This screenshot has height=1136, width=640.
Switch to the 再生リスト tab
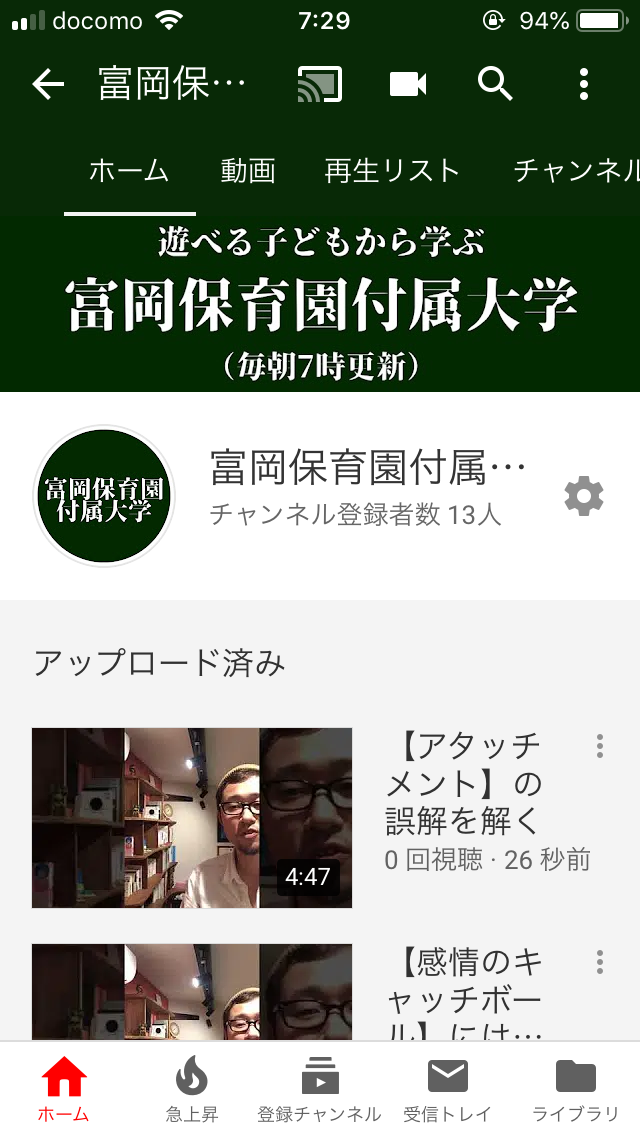(x=392, y=172)
